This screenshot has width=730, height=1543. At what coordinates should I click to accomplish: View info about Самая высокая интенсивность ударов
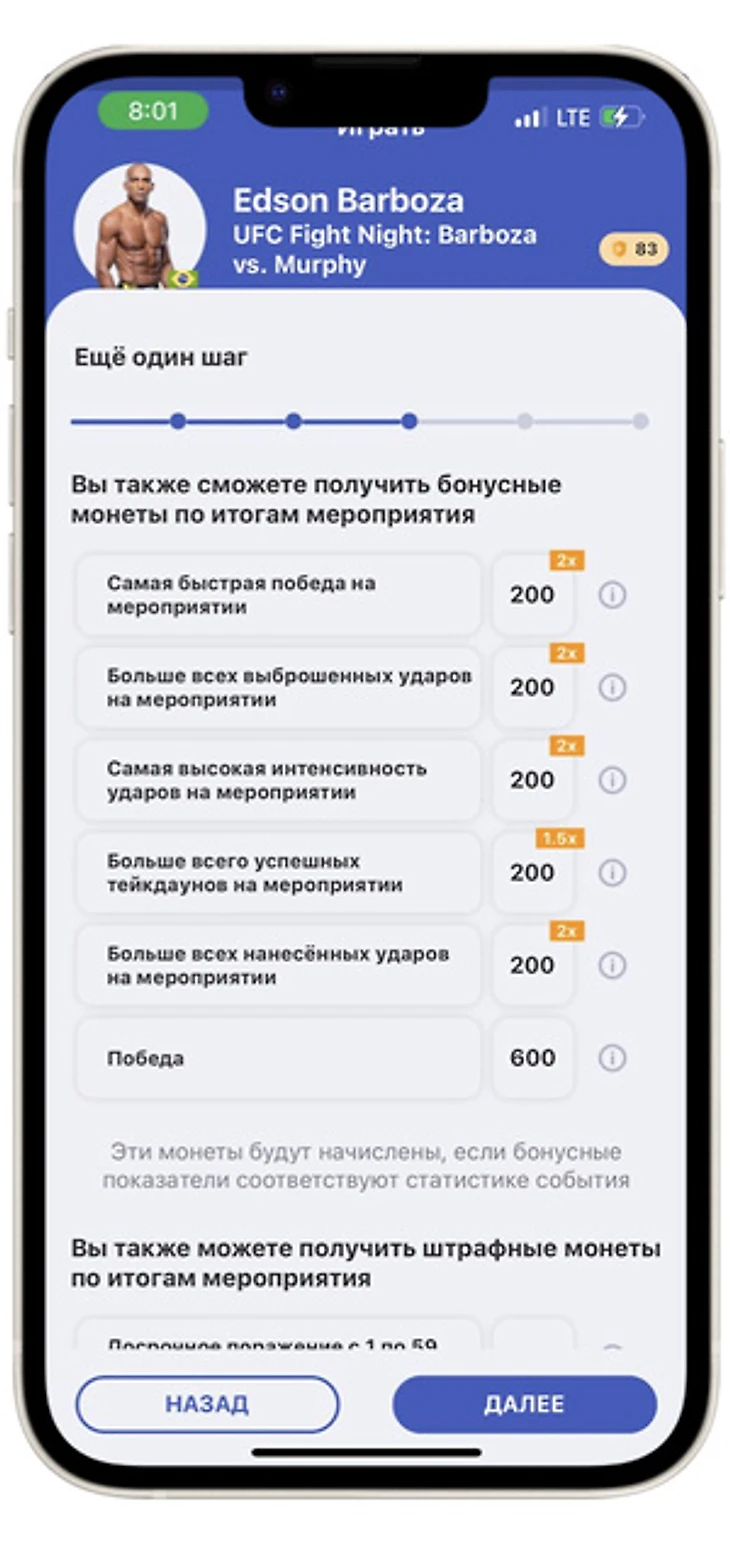point(612,780)
